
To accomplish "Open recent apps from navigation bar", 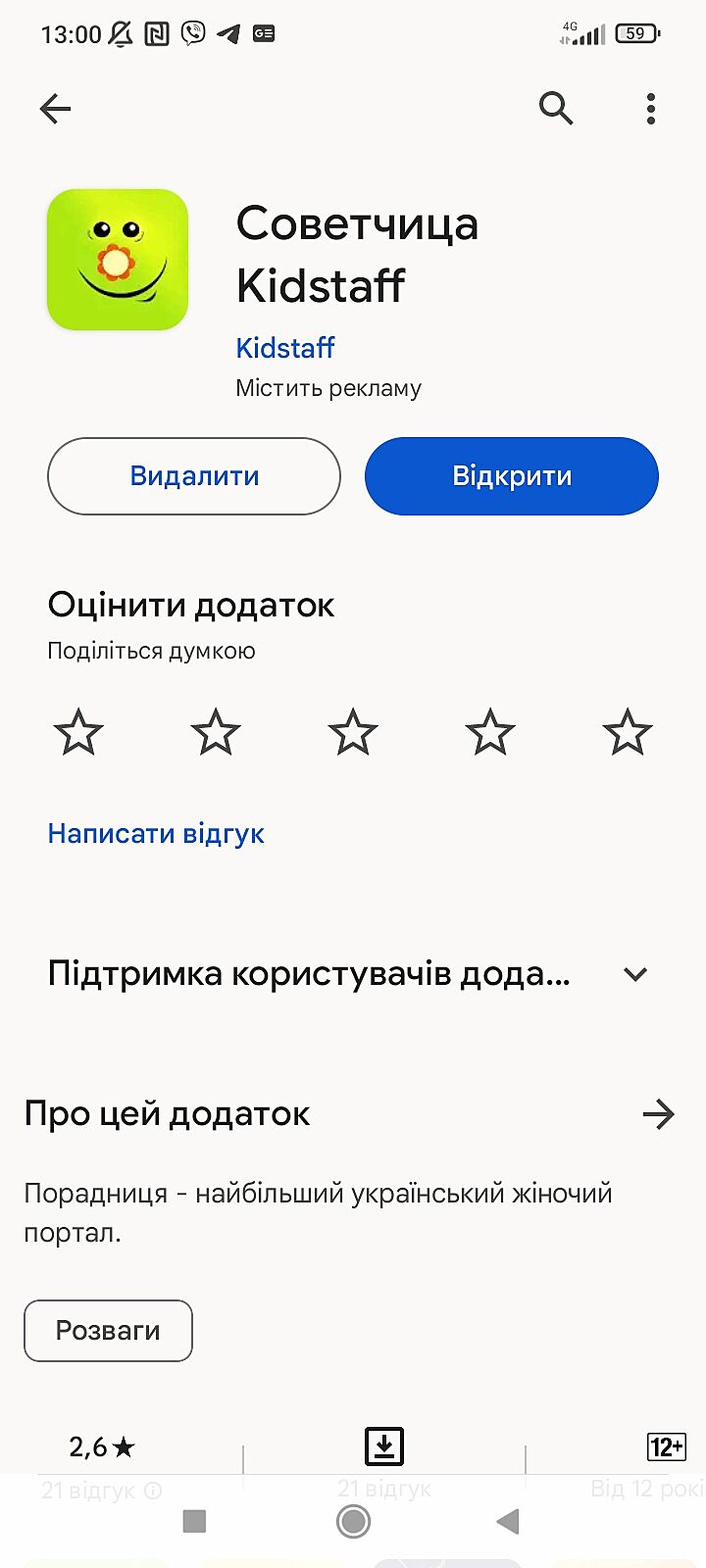I will [195, 1522].
